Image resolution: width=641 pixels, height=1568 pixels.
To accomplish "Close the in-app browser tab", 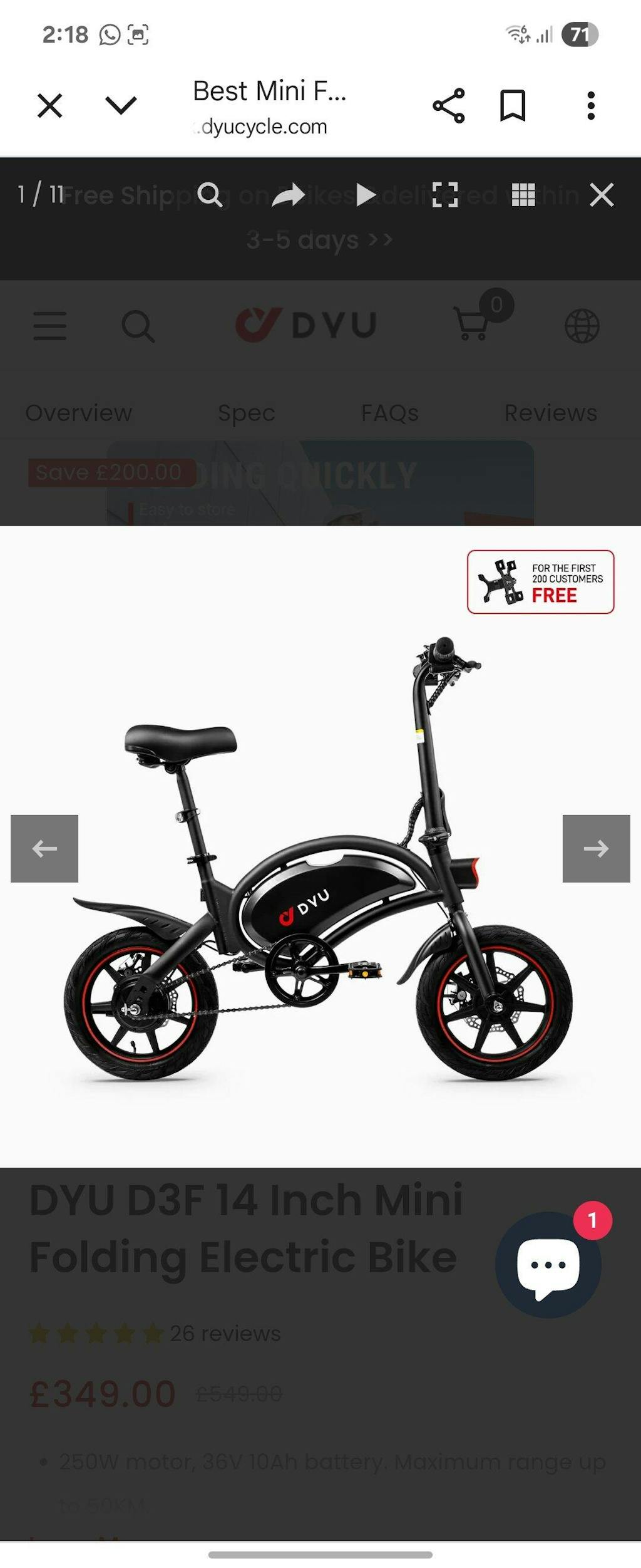I will (x=49, y=105).
